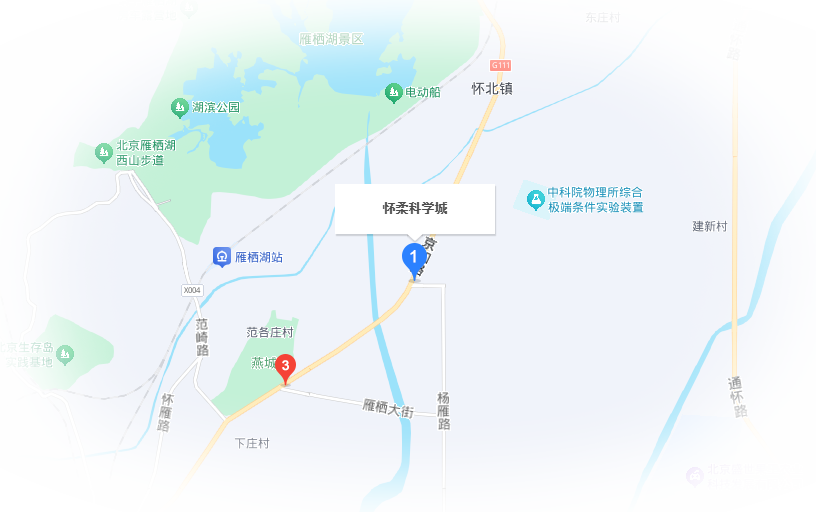Tap the 雁栖湖站 station icon
The width and height of the screenshot is (816, 512).
pyautogui.click(x=221, y=257)
